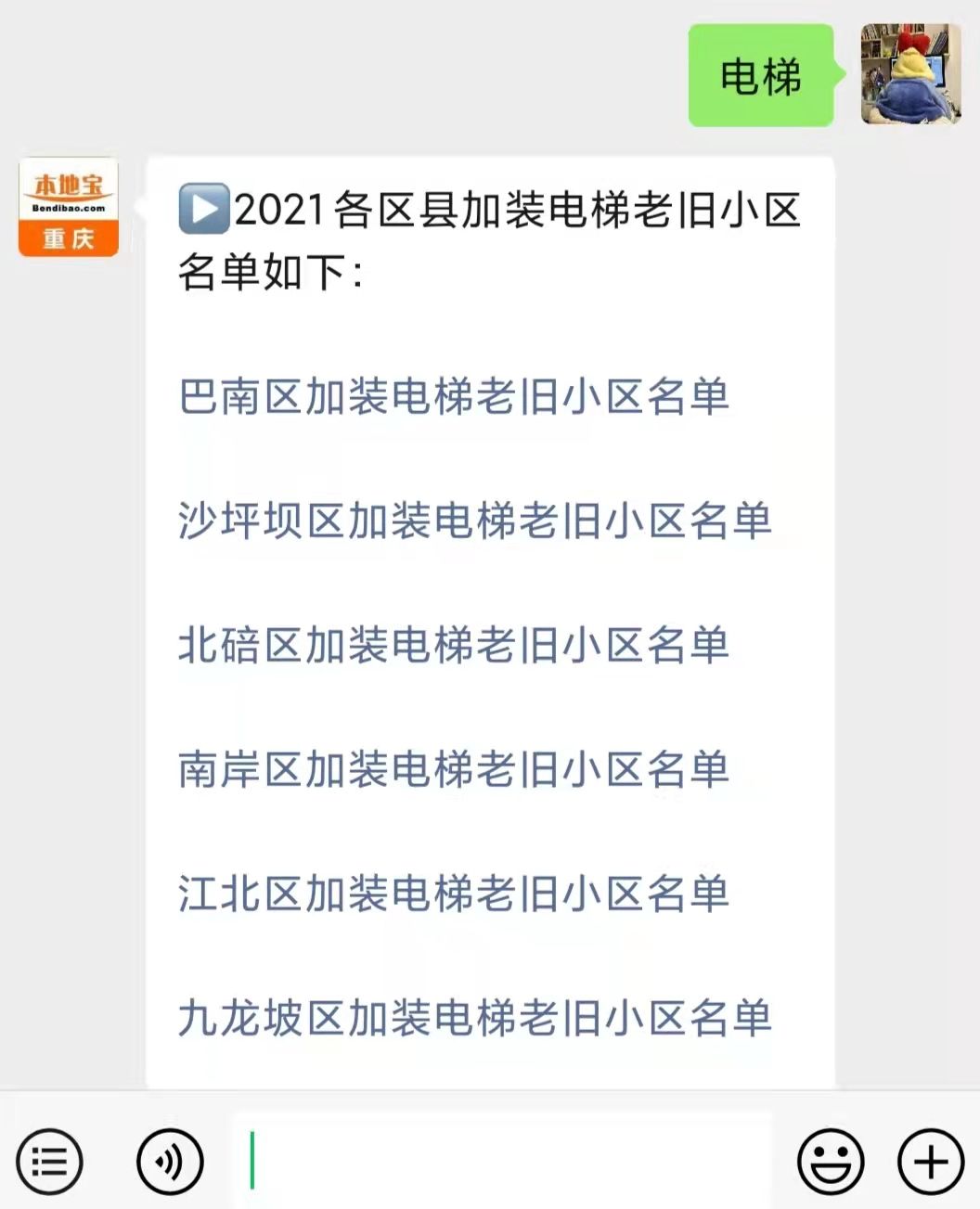Viewport: 980px width, 1209px height.
Task: View the 重庆本地宝 account avatar
Action: (69, 207)
